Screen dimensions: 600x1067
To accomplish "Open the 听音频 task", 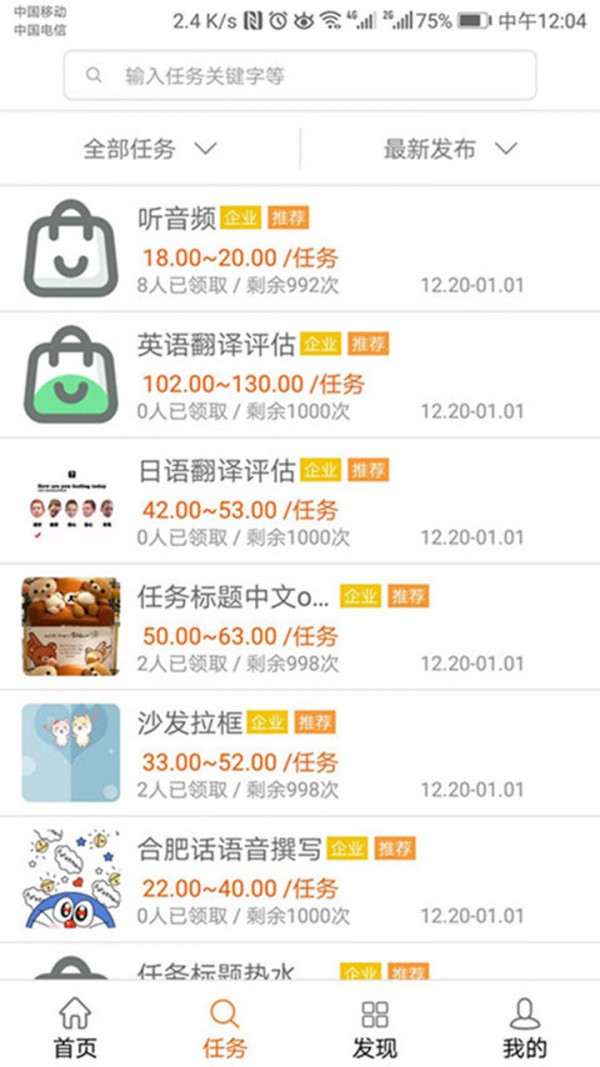I will click(300, 249).
